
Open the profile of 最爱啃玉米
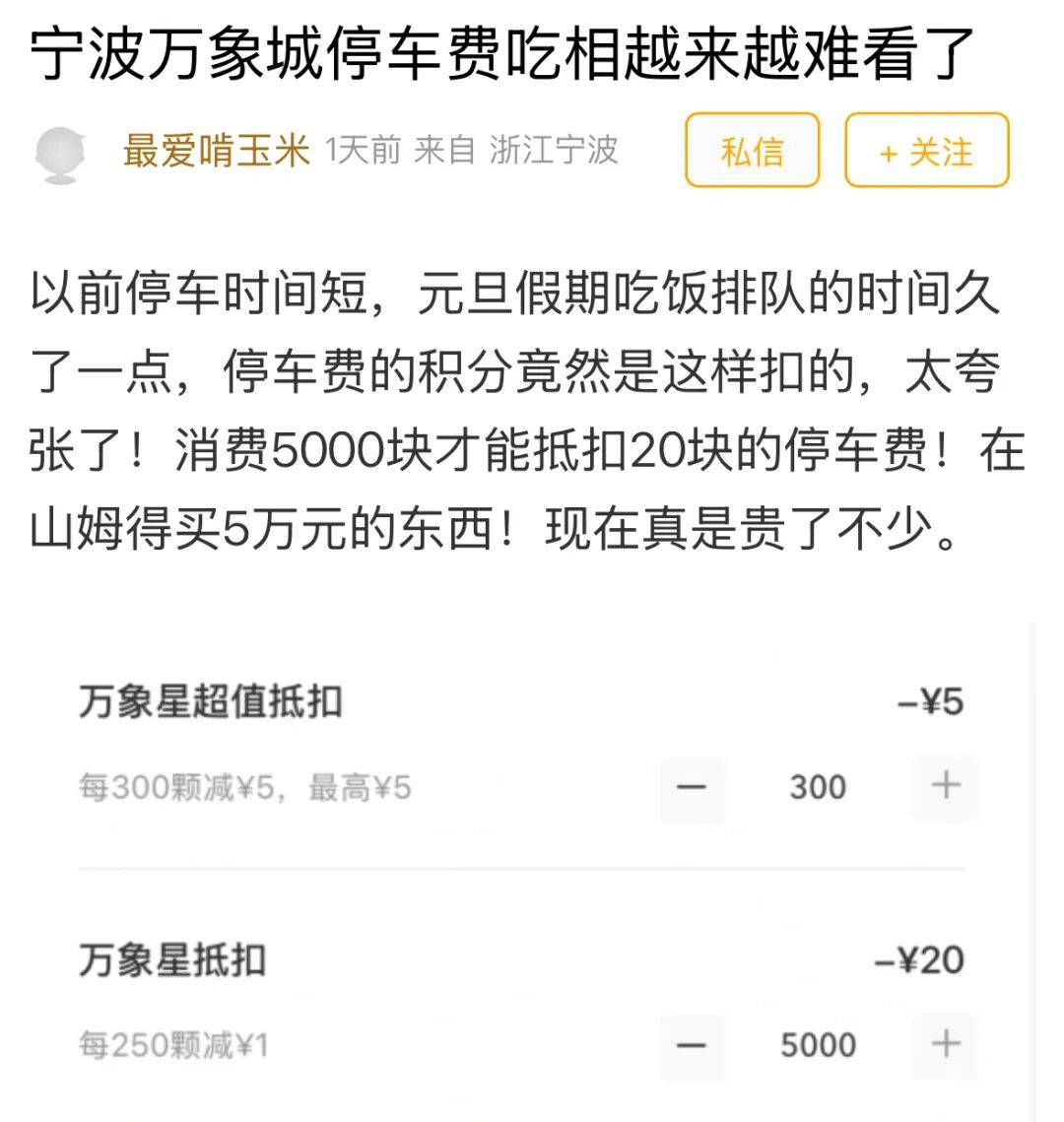pyautogui.click(x=216, y=151)
